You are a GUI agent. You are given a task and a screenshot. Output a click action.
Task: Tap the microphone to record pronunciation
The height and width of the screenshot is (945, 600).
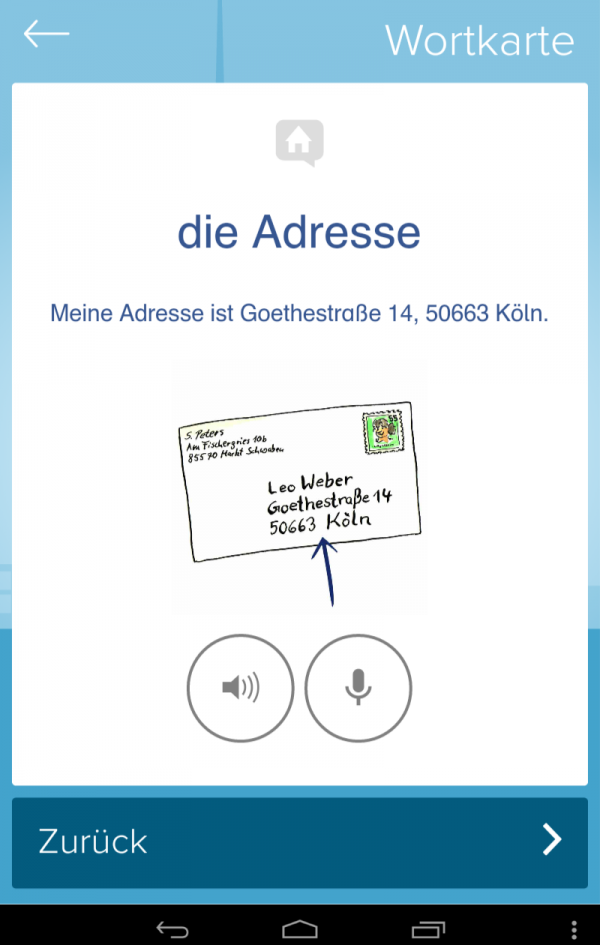click(x=358, y=687)
